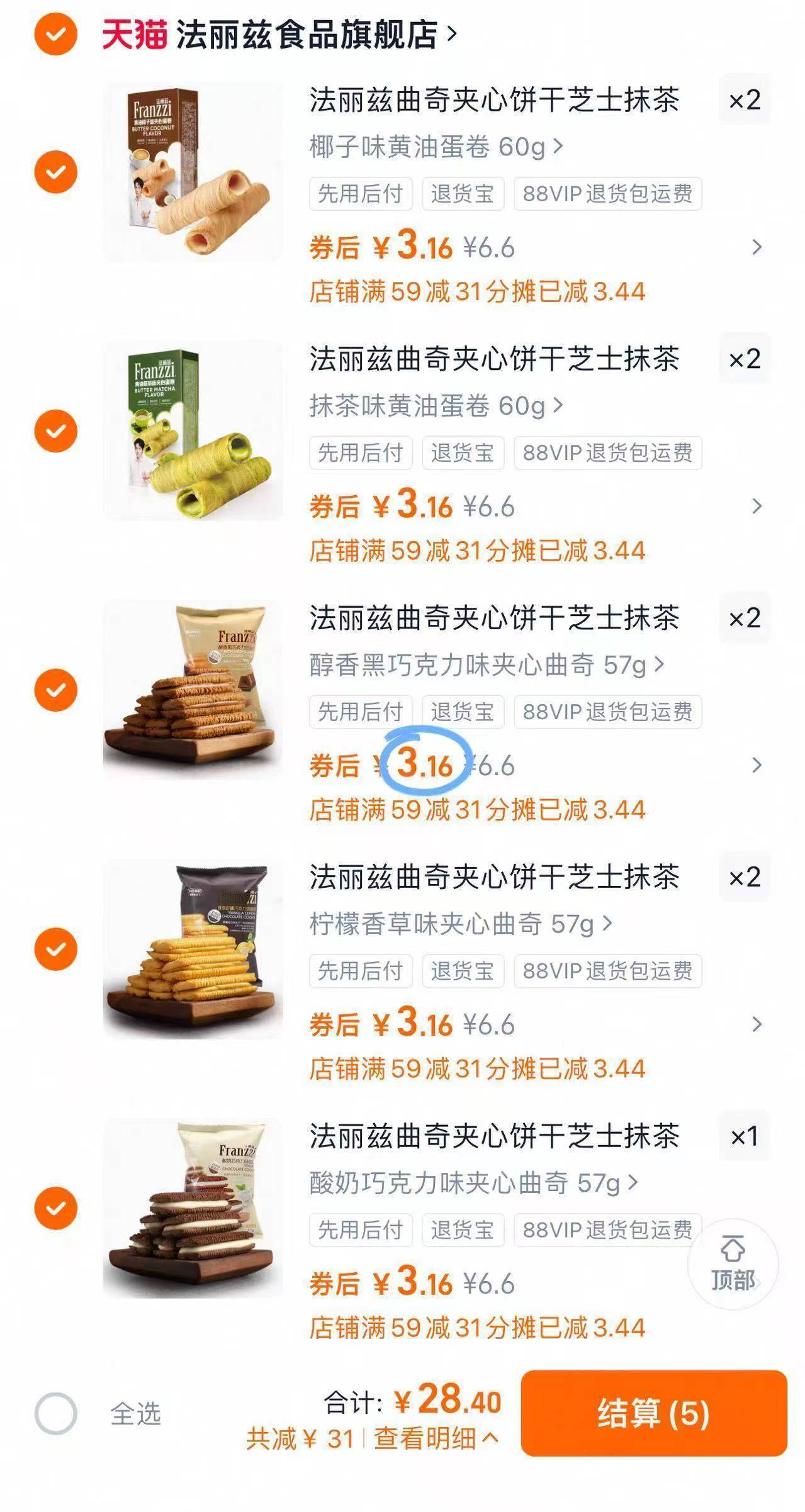Open the 法丽兹食品旗舰店 store page
Screen dimensions: 805x1512
pos(308,35)
